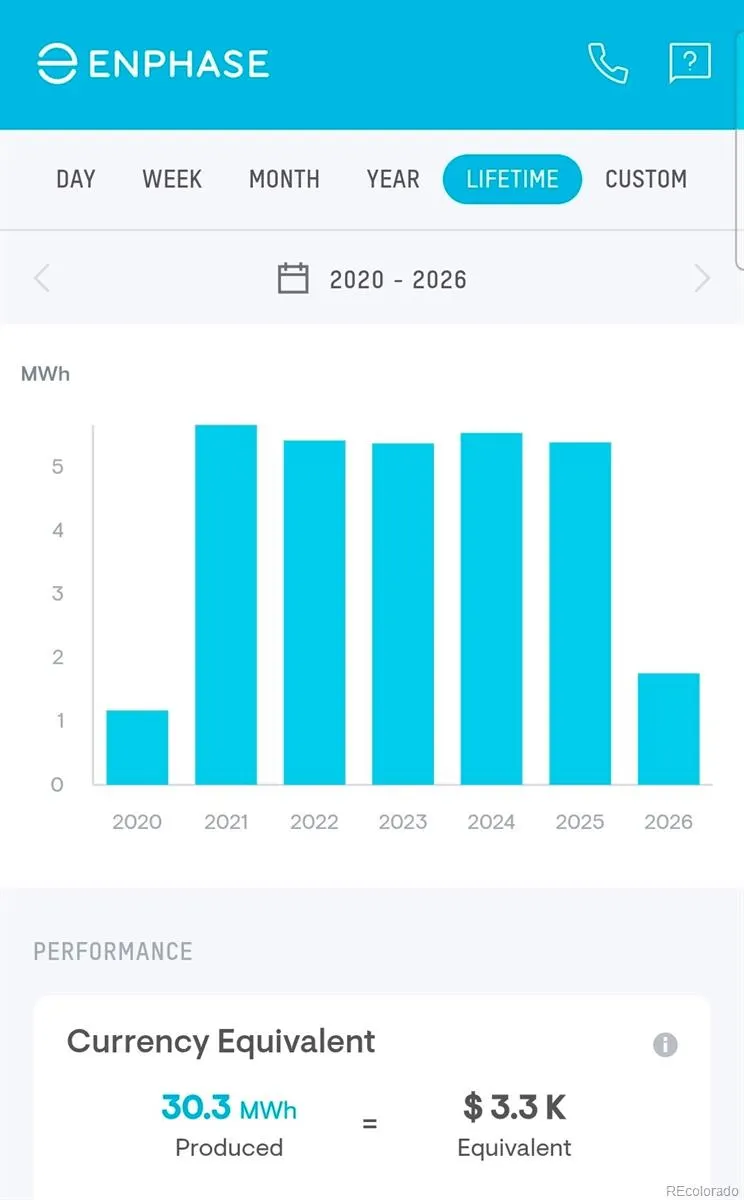Go to next period with right arrow
Image resolution: width=744 pixels, height=1200 pixels.
tap(702, 278)
